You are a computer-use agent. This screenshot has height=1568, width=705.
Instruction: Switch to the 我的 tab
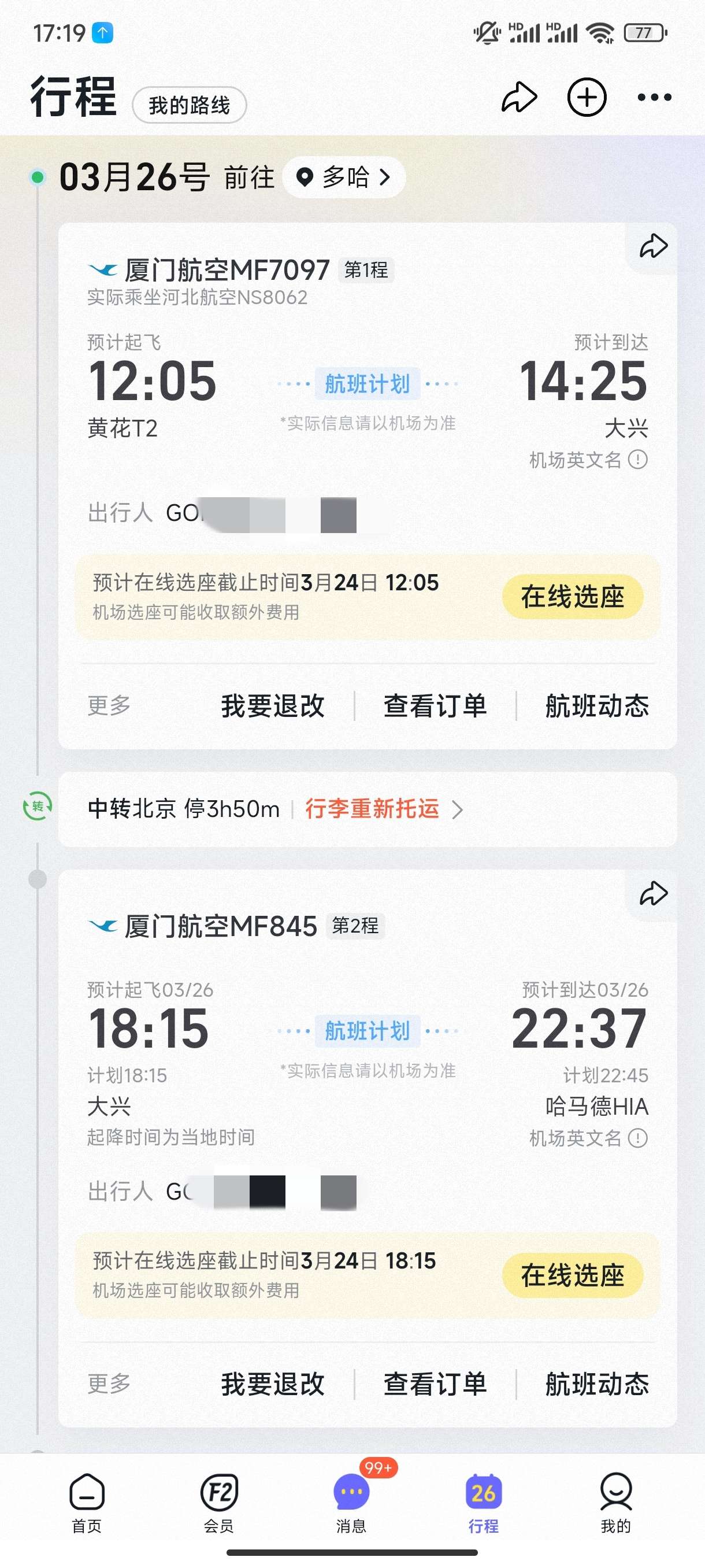point(615,1502)
